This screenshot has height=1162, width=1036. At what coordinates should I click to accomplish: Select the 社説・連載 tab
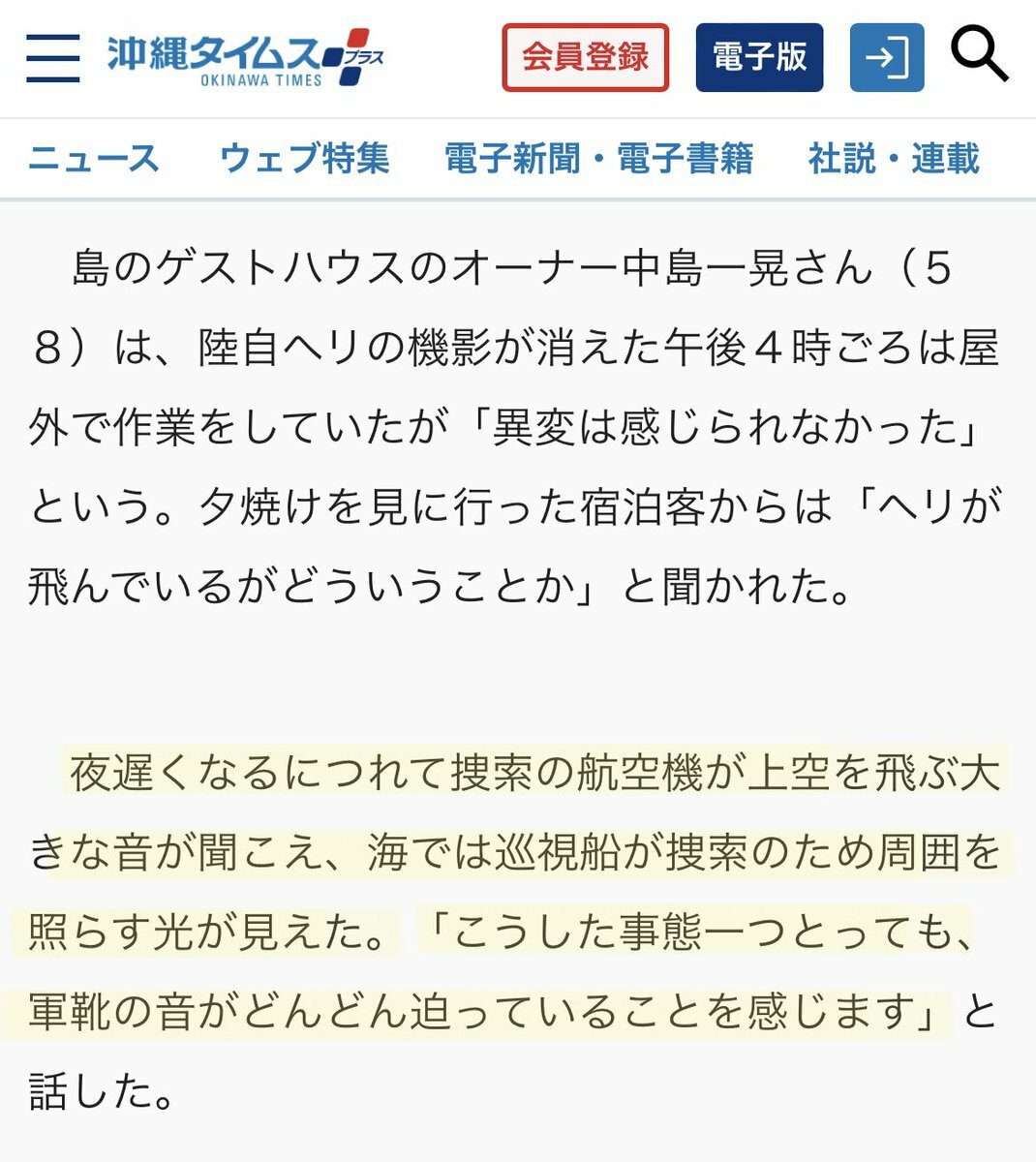(x=894, y=159)
